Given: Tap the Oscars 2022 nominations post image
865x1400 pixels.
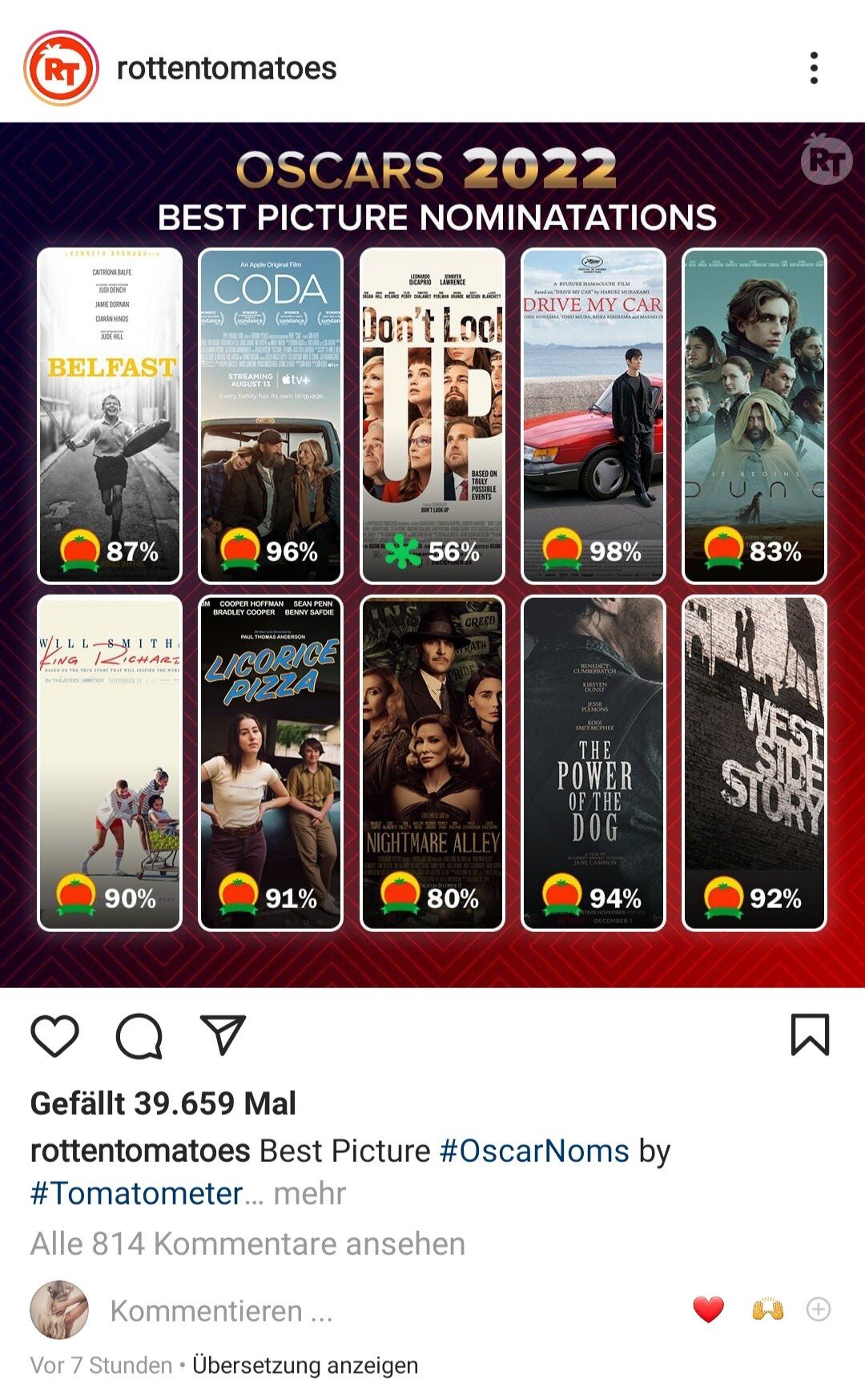Looking at the screenshot, I should coord(432,555).
